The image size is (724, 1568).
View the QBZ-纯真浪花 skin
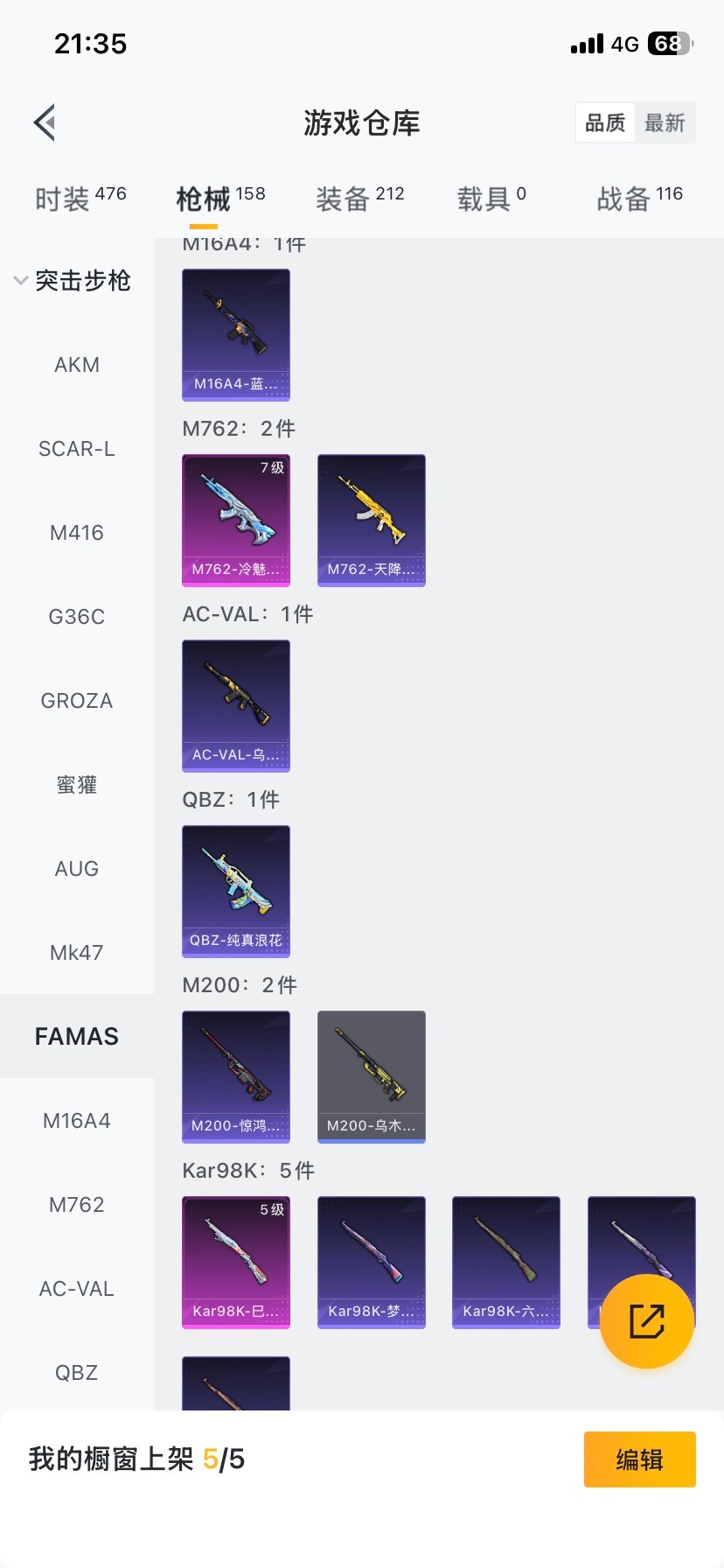(x=236, y=891)
